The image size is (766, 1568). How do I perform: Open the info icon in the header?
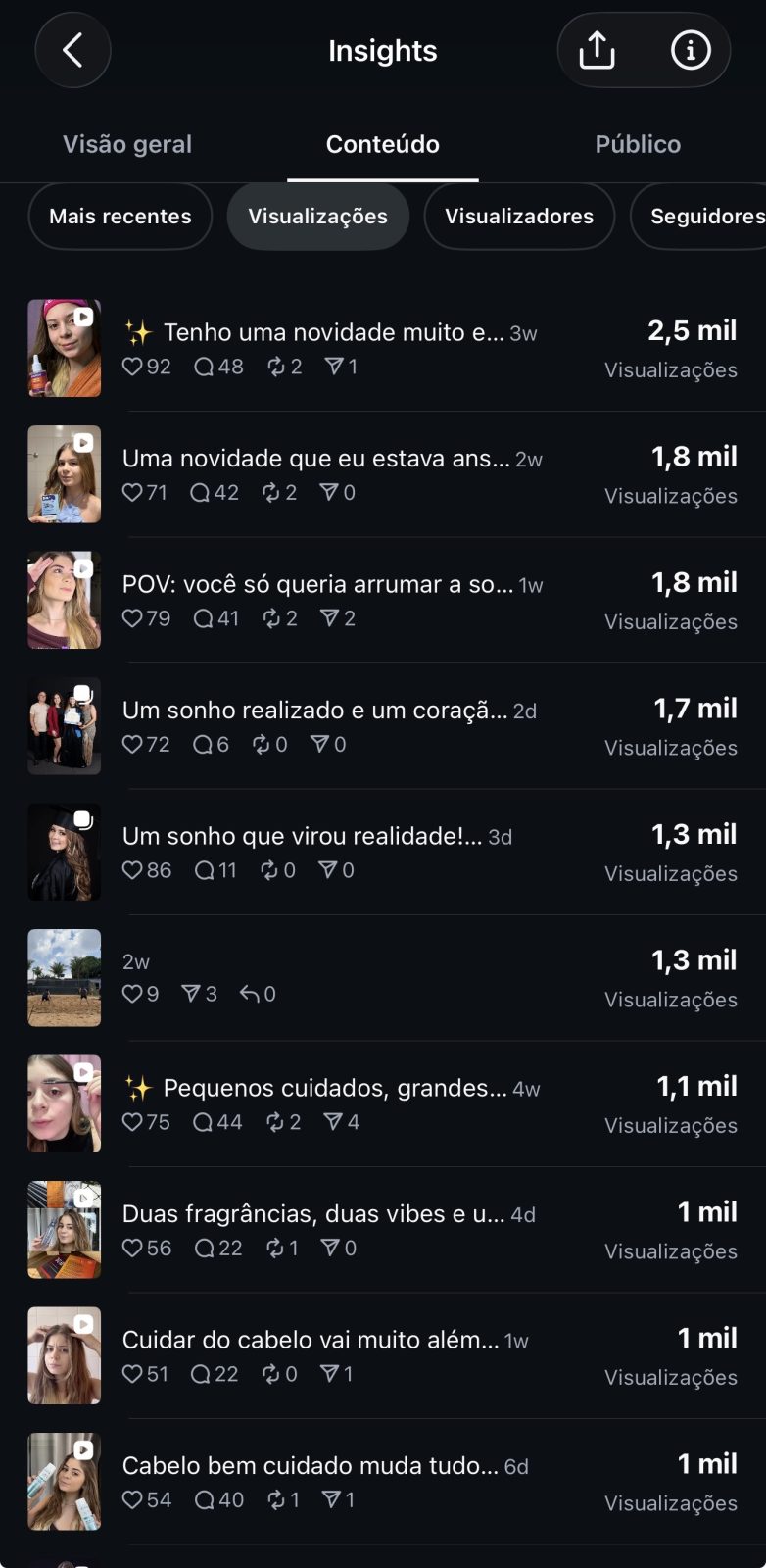click(x=691, y=50)
